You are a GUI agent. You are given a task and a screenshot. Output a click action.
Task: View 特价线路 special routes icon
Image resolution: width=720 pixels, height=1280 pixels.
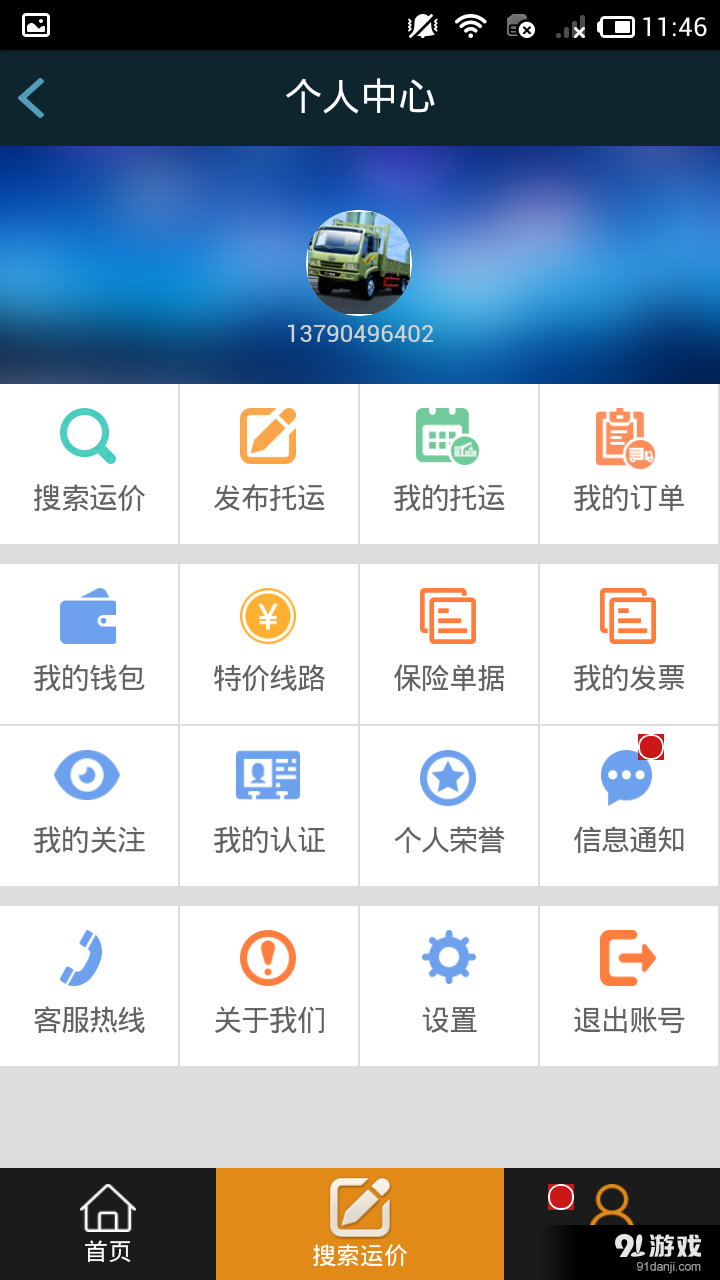[x=269, y=616]
